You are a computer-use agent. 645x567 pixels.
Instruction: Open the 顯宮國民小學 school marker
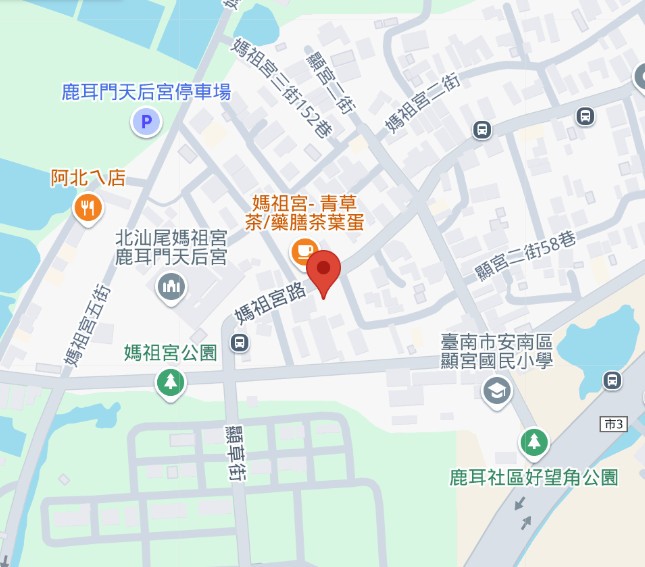coord(497,392)
